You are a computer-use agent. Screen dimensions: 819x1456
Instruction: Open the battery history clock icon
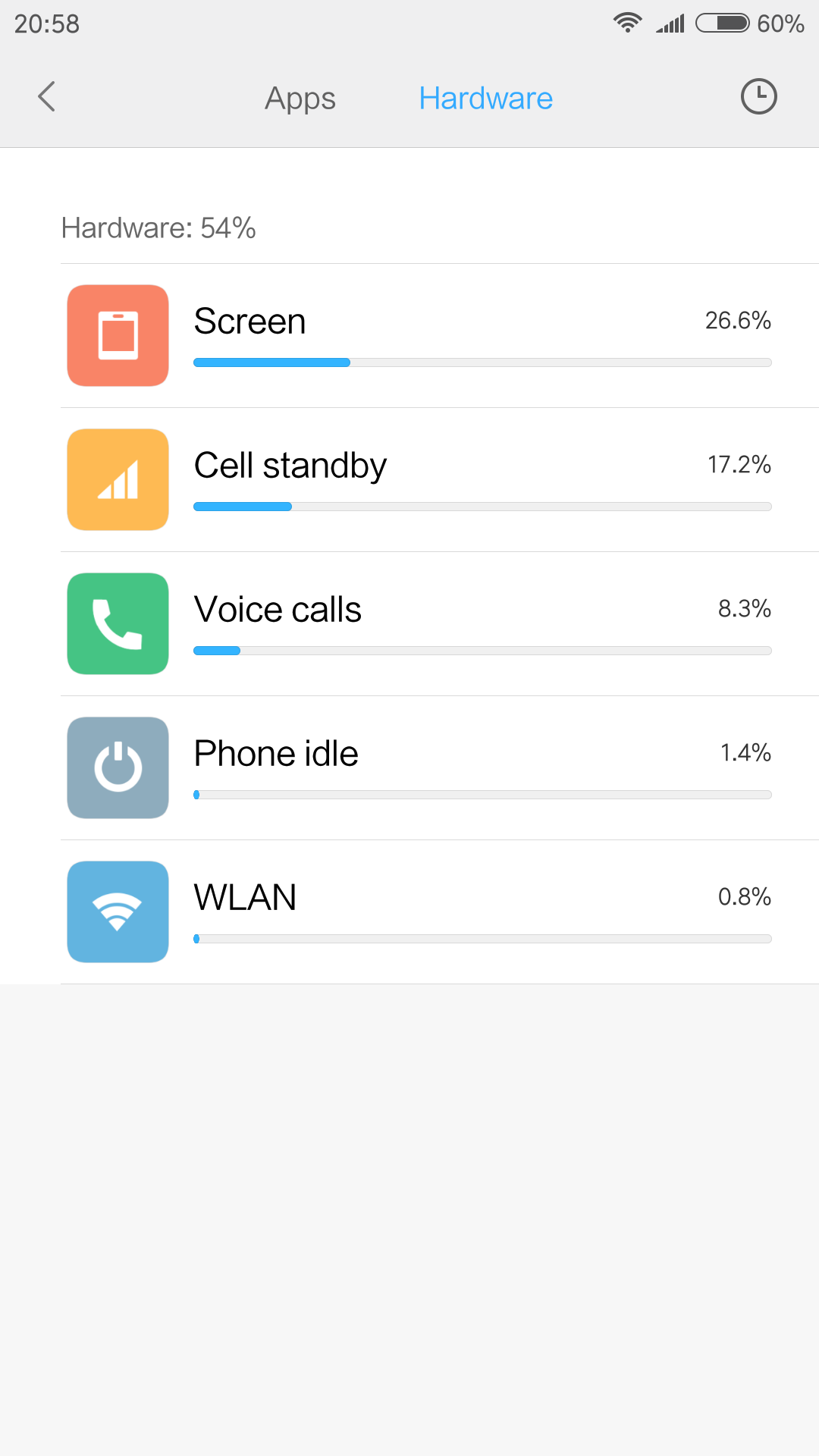pyautogui.click(x=758, y=97)
